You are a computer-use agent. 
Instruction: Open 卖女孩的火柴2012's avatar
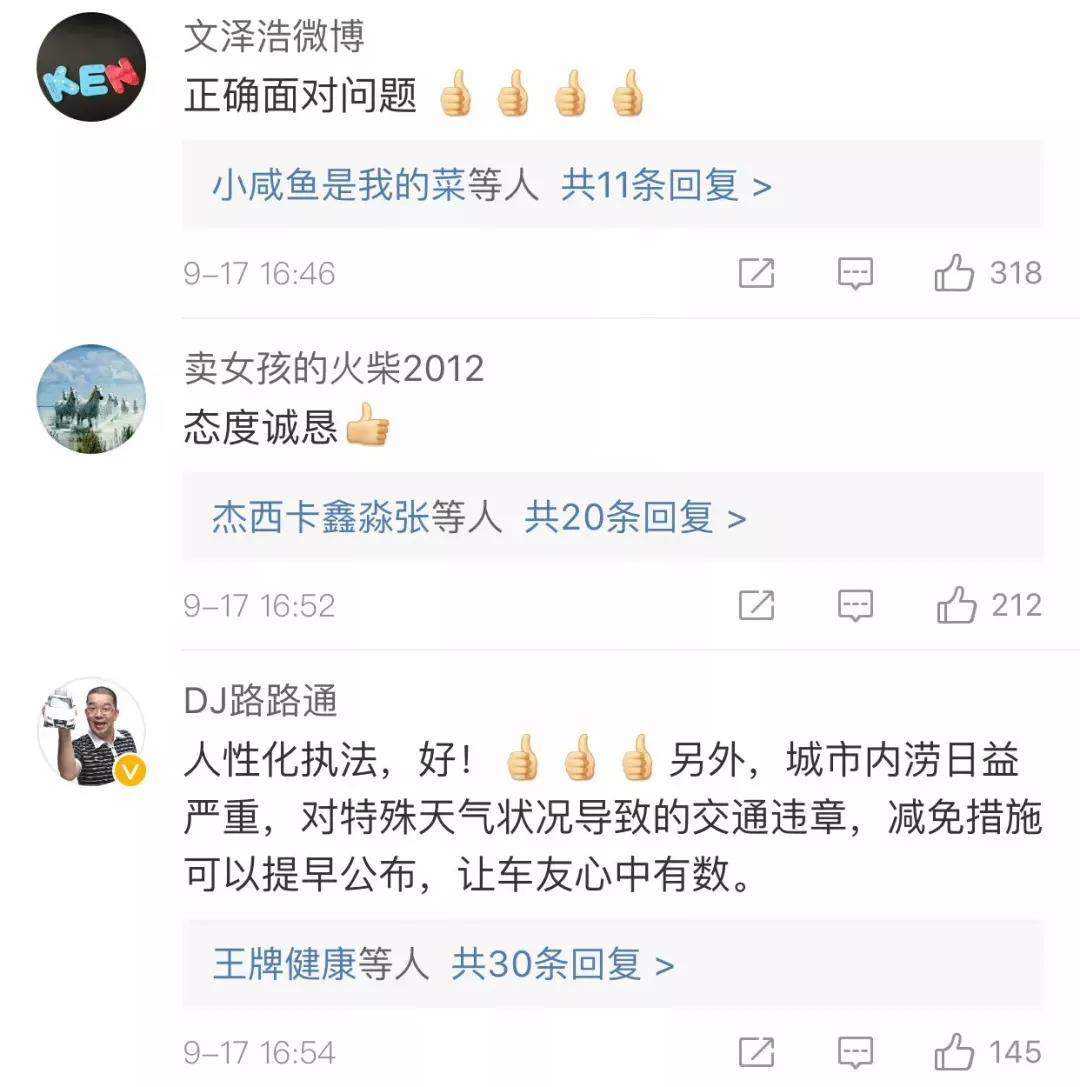tap(91, 399)
